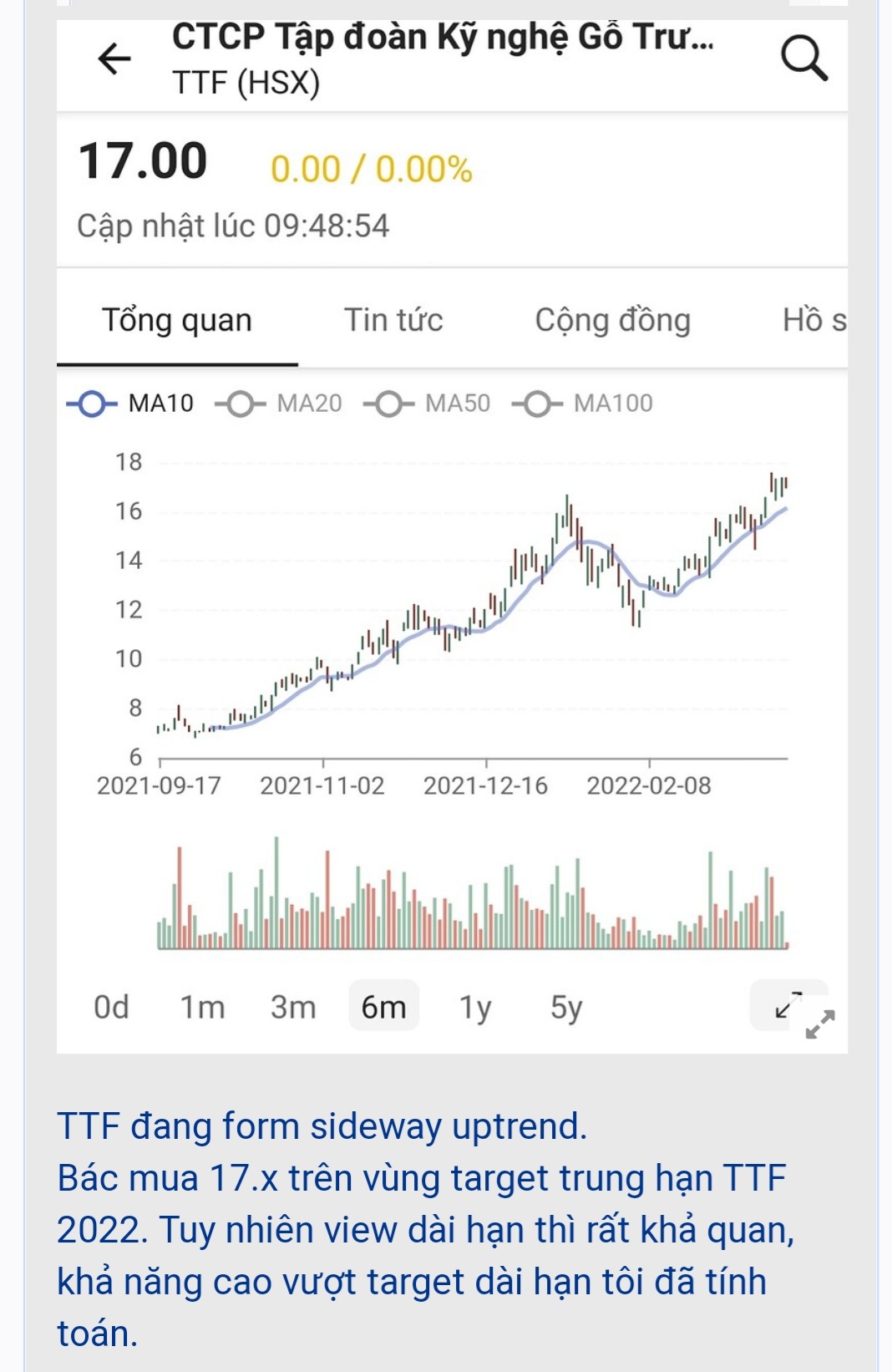The width and height of the screenshot is (892, 1372).
Task: Open the stock search magnifier
Action: tap(804, 58)
